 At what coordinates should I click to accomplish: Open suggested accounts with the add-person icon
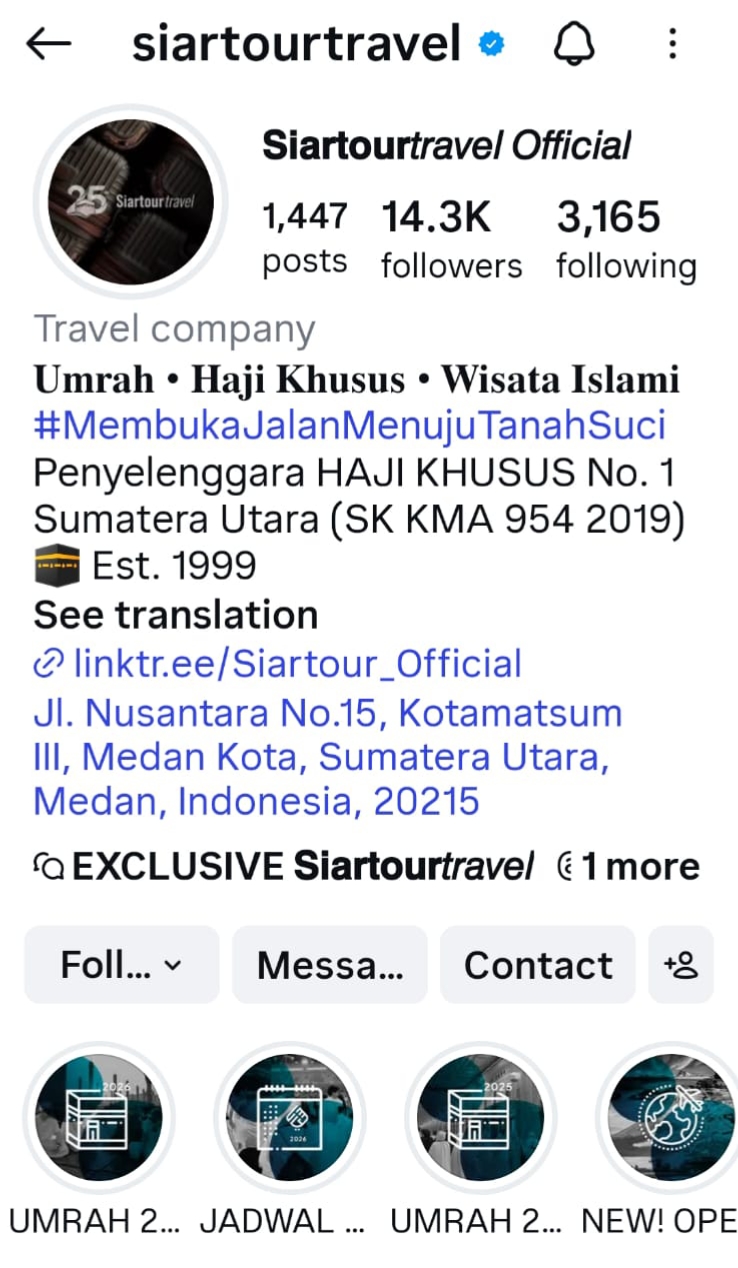coord(681,965)
